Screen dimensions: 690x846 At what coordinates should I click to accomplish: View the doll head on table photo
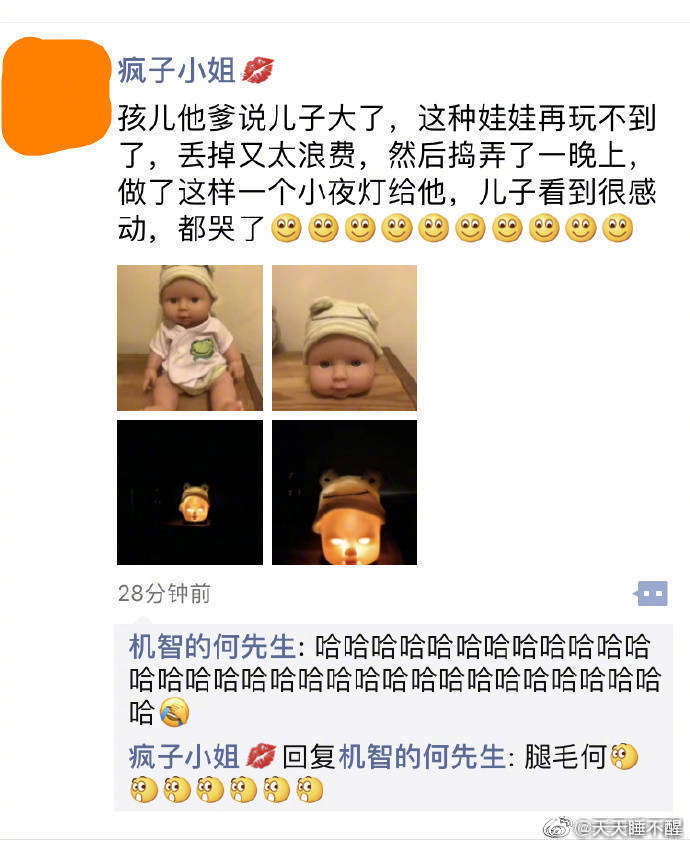tap(344, 338)
